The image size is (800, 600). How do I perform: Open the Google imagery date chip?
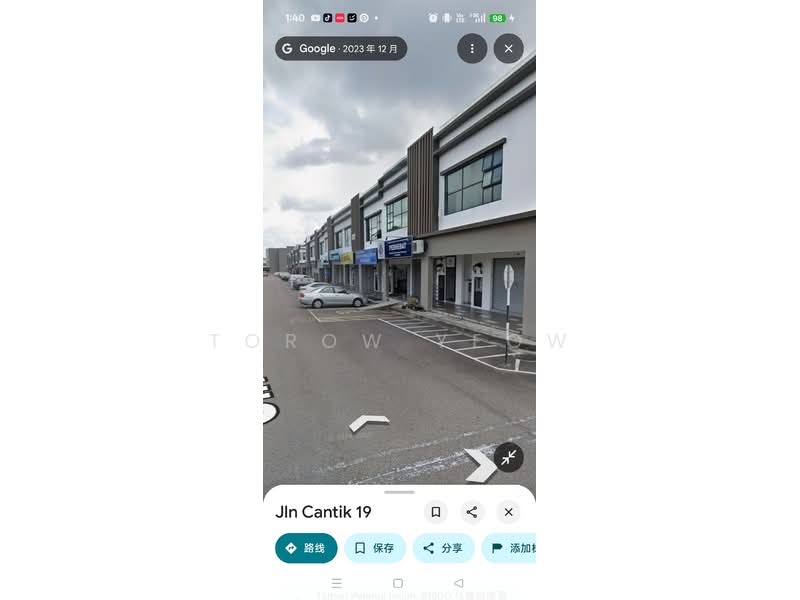click(341, 48)
